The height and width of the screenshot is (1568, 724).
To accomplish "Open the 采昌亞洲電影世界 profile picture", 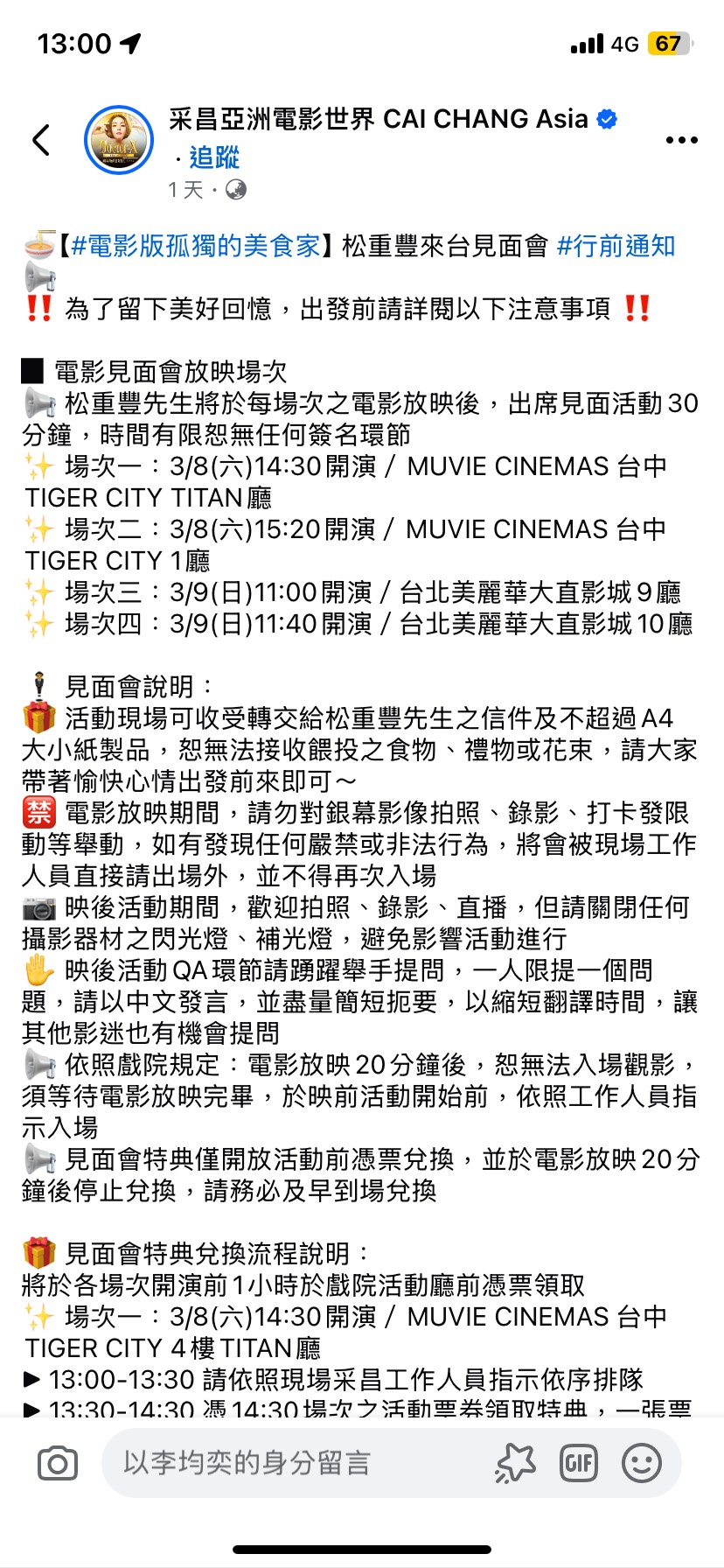I will (x=119, y=140).
